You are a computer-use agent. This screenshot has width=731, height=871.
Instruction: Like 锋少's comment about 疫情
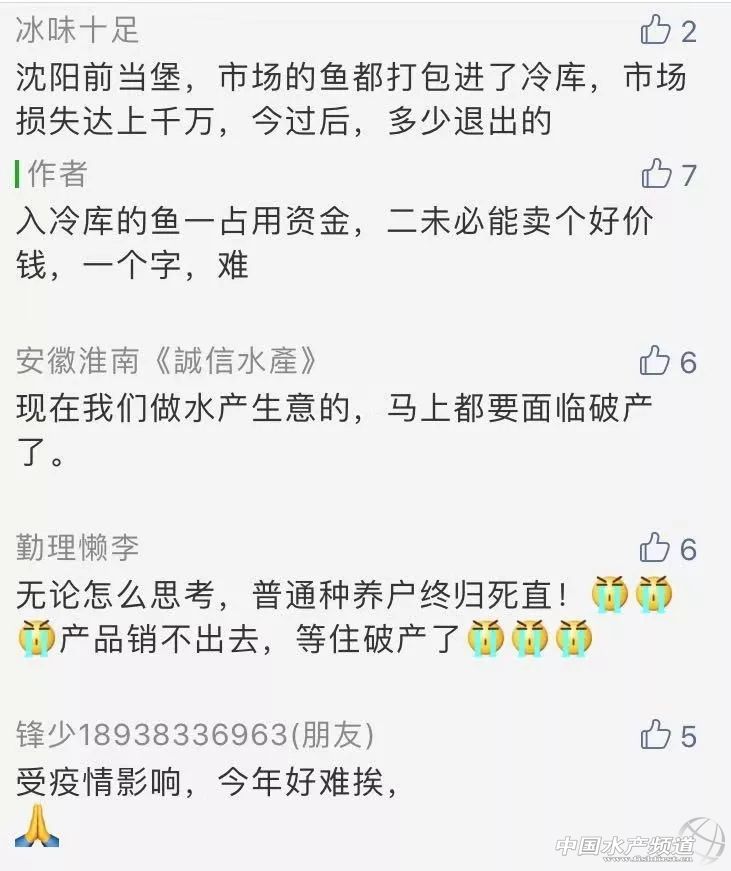pyautogui.click(x=655, y=735)
